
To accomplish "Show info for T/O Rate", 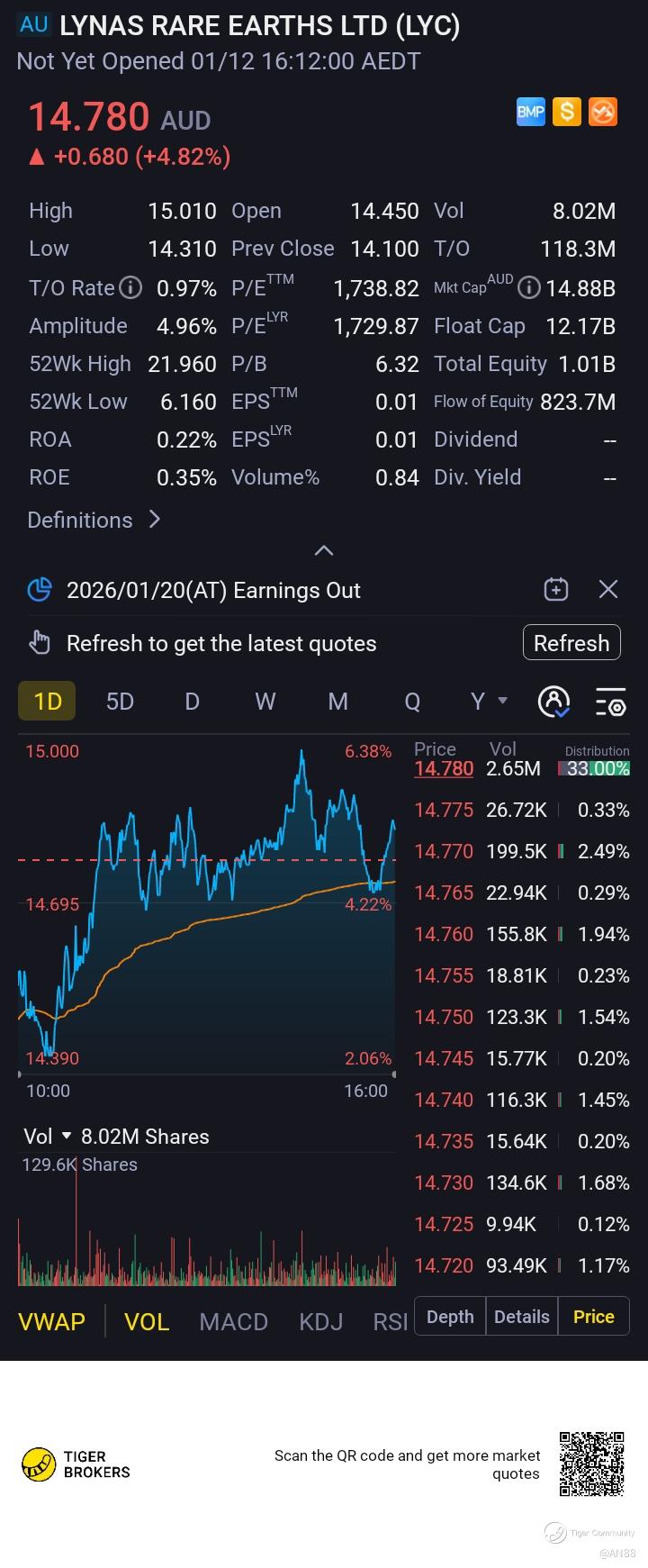I will pos(131,288).
